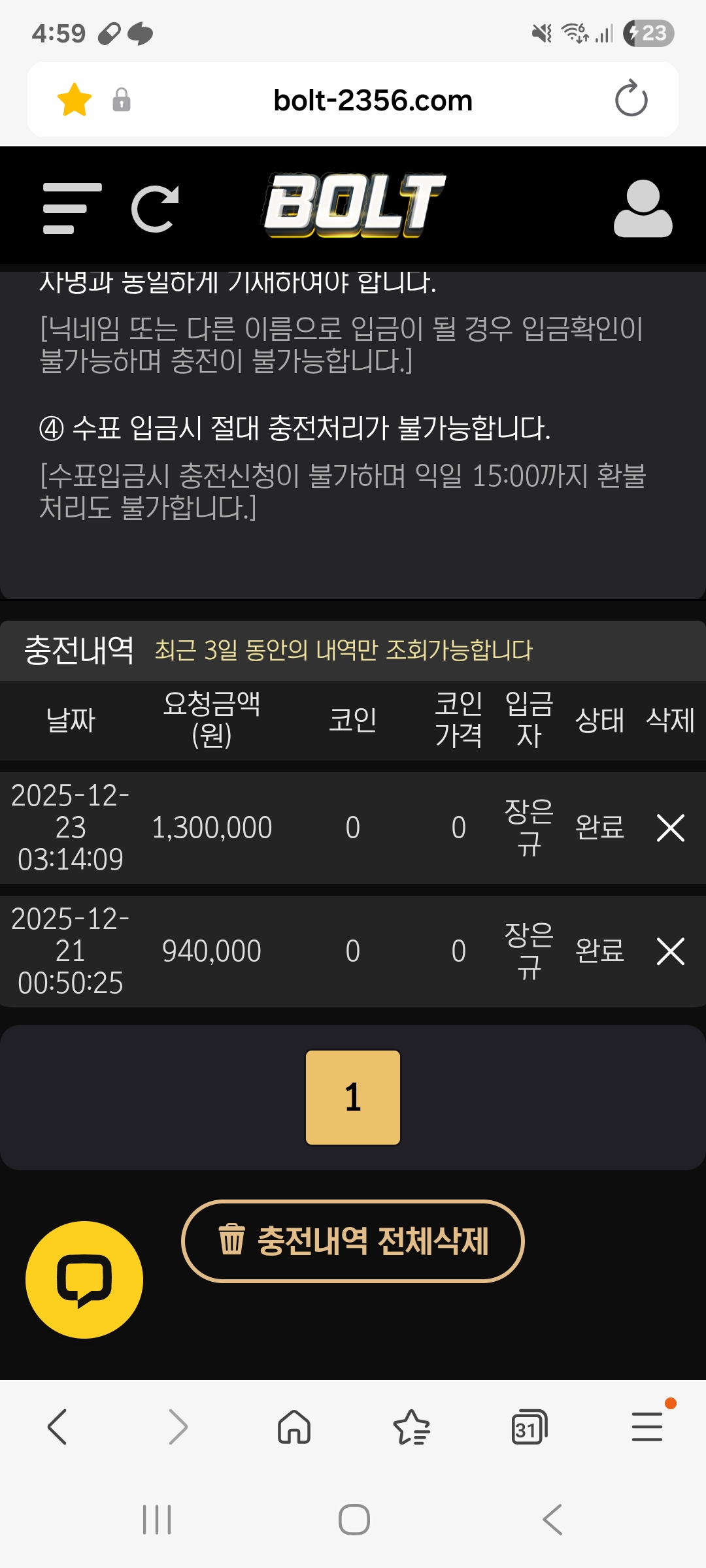The width and height of the screenshot is (706, 1568).
Task: Open recent apps from the system bar
Action: point(157,1520)
